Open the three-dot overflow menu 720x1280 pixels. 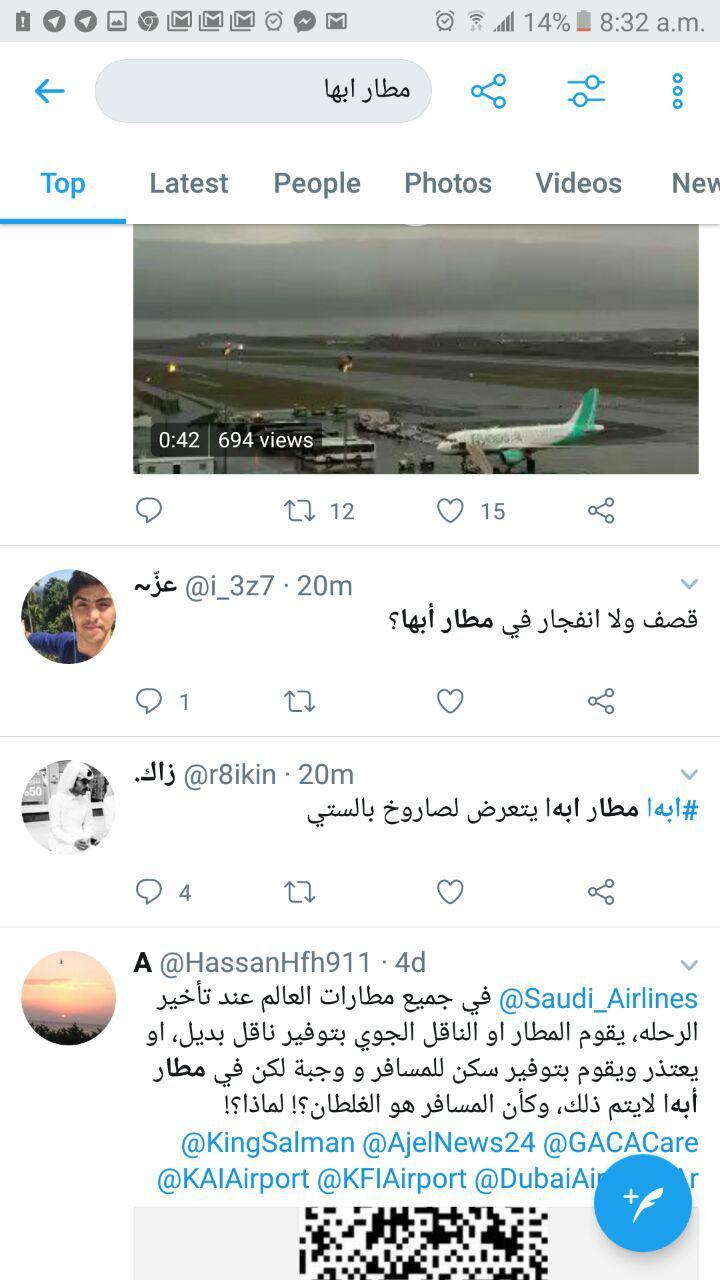coord(677,92)
